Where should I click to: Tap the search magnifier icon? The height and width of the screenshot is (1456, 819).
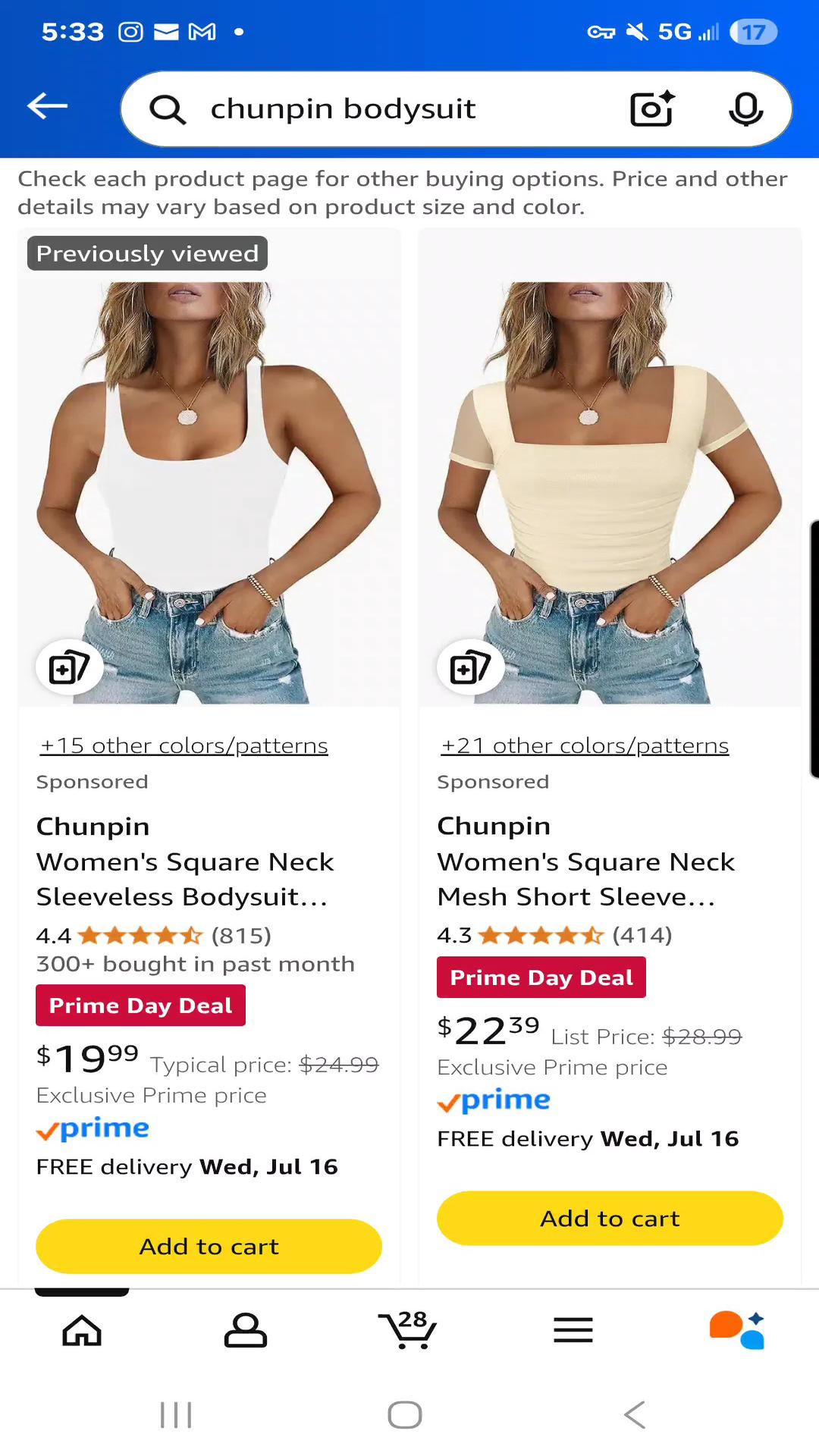(x=168, y=108)
